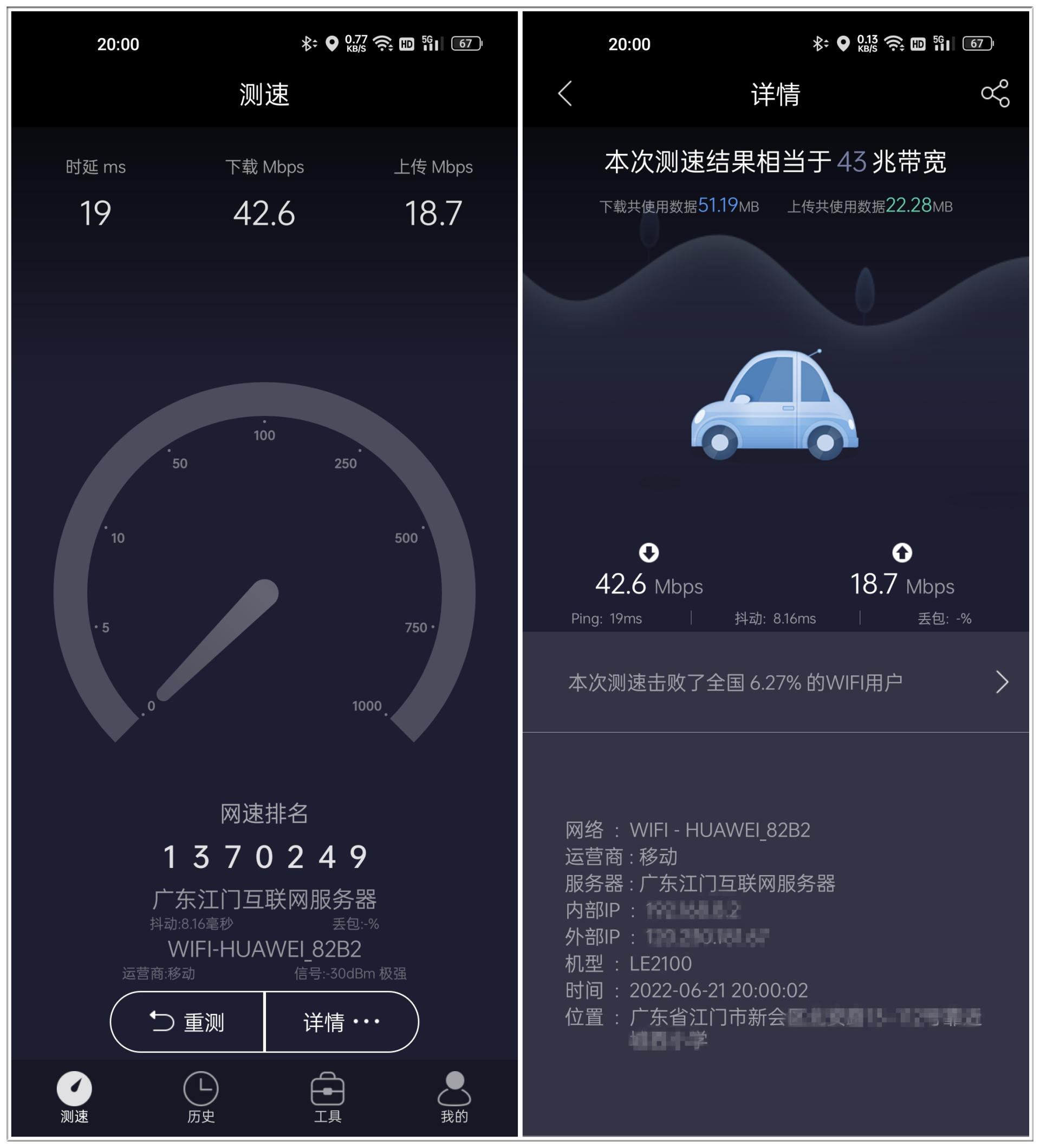Click the upload arrow icon above 18.7 Mbps
Viewport: 1040px width, 1148px height.
click(x=901, y=553)
